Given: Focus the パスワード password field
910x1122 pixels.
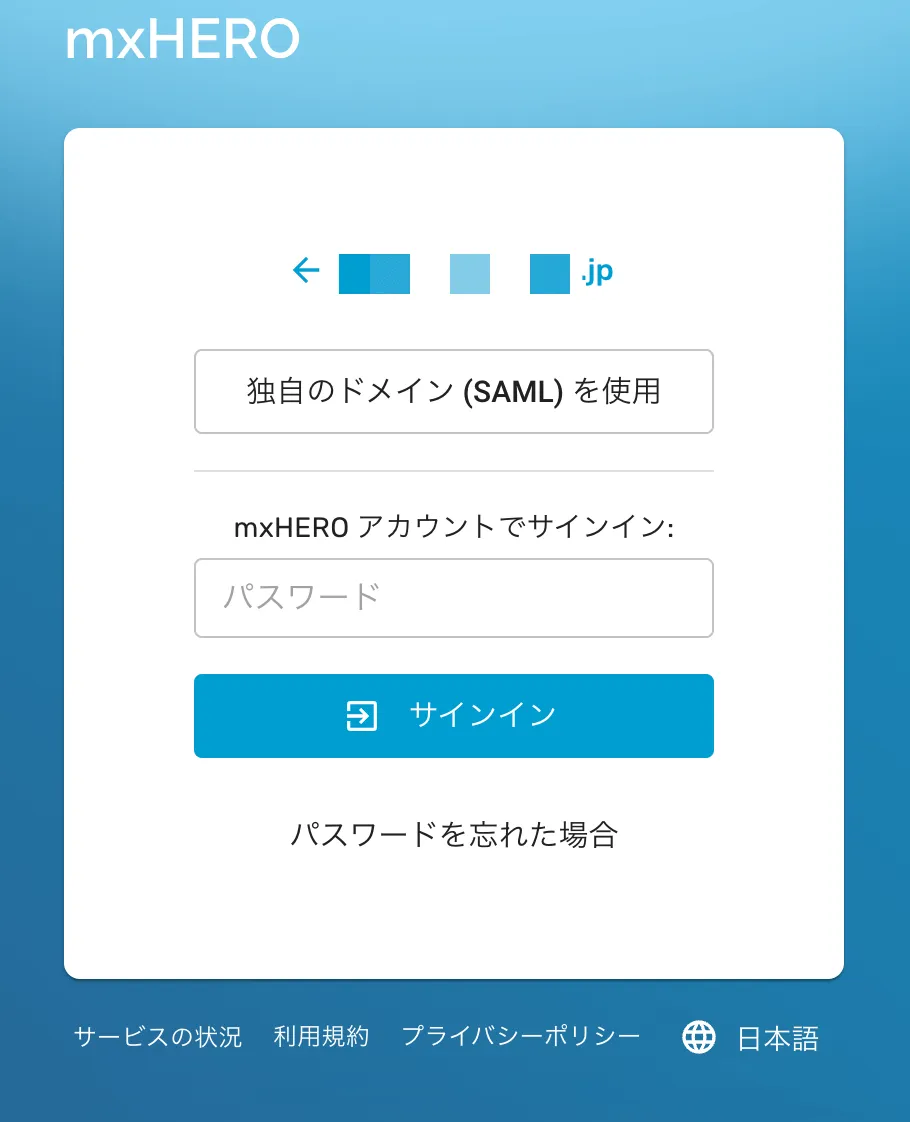Looking at the screenshot, I should (453, 598).
